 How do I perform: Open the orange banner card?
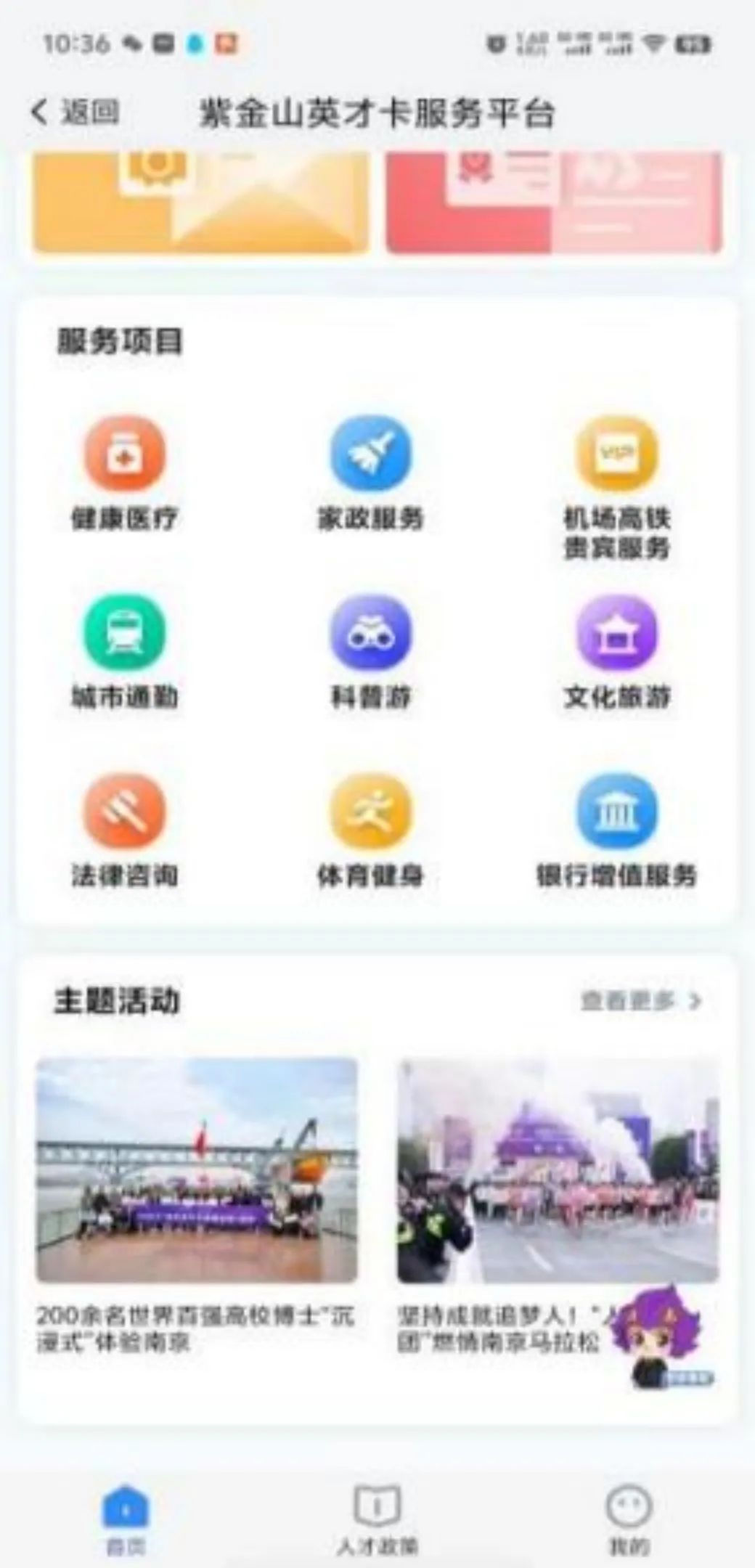tap(200, 202)
